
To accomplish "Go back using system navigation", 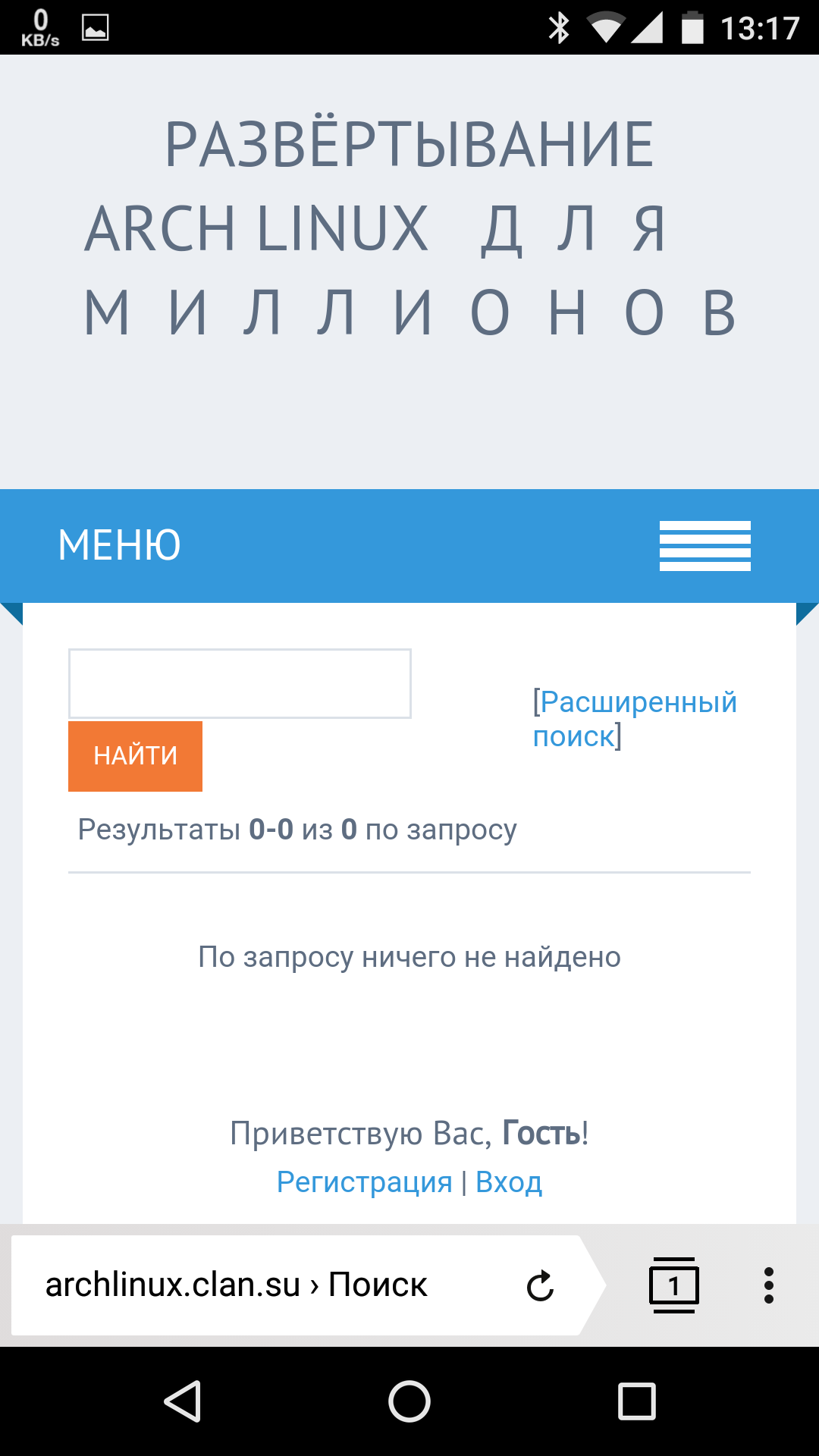I will [x=183, y=1401].
